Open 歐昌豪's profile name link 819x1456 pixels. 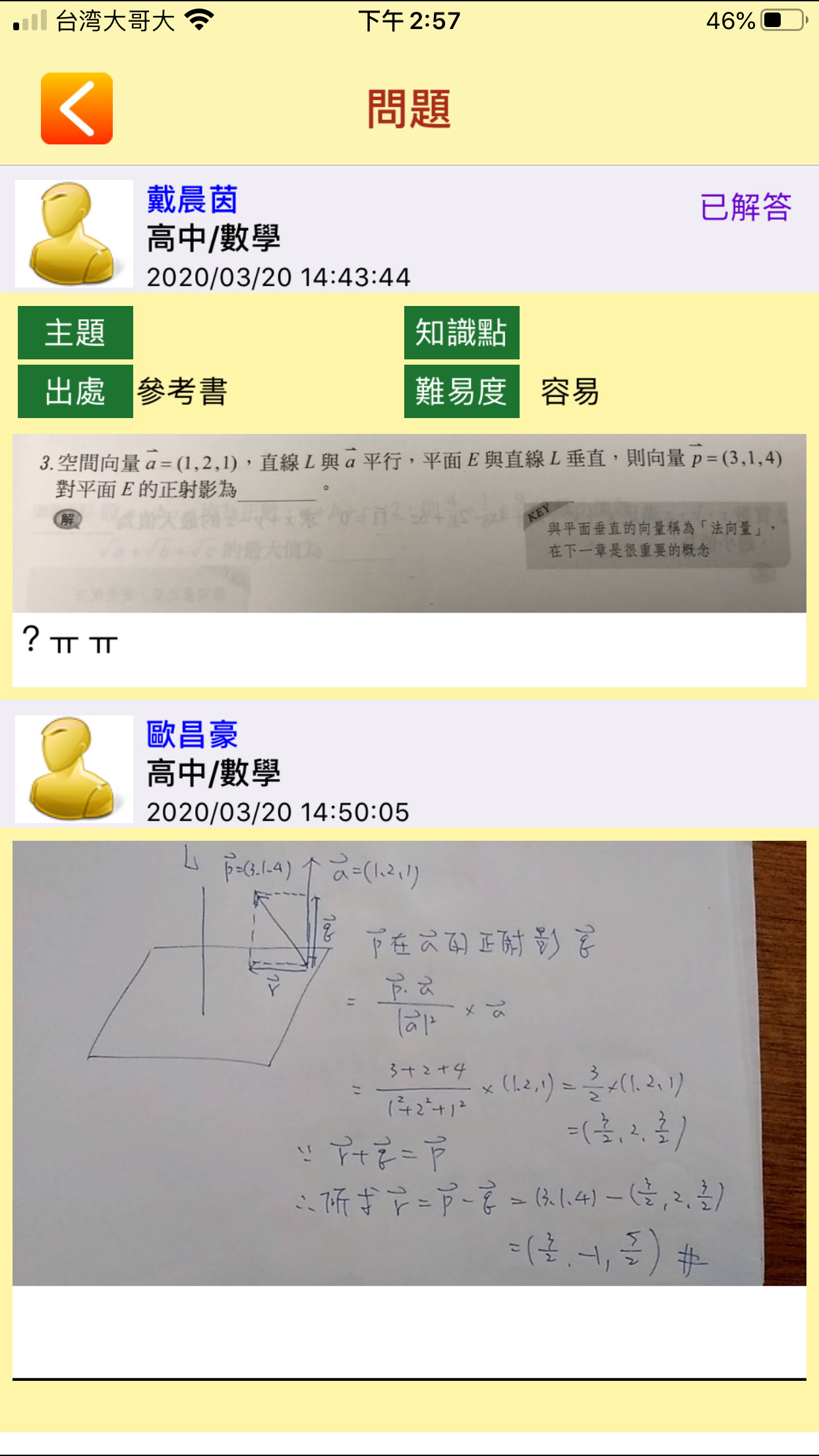click(192, 735)
